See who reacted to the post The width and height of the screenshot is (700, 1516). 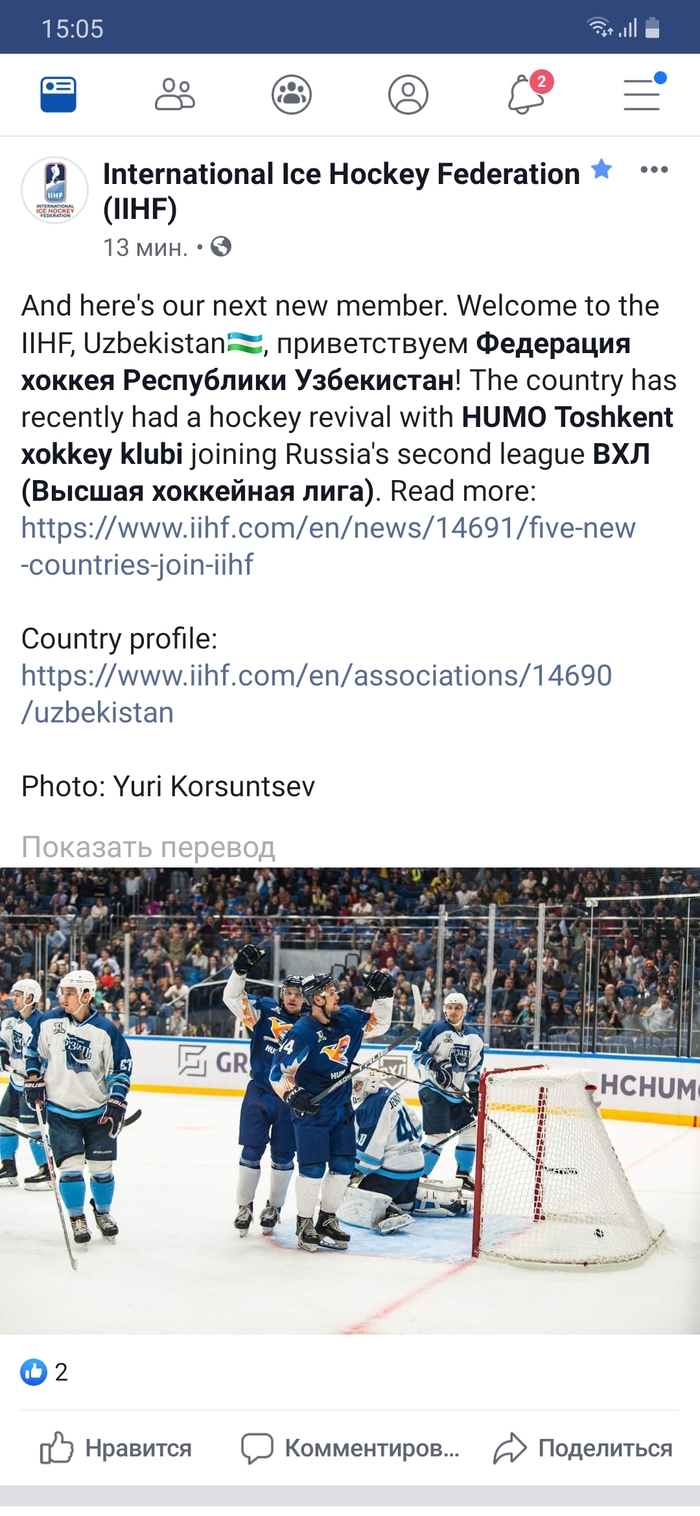45,1372
